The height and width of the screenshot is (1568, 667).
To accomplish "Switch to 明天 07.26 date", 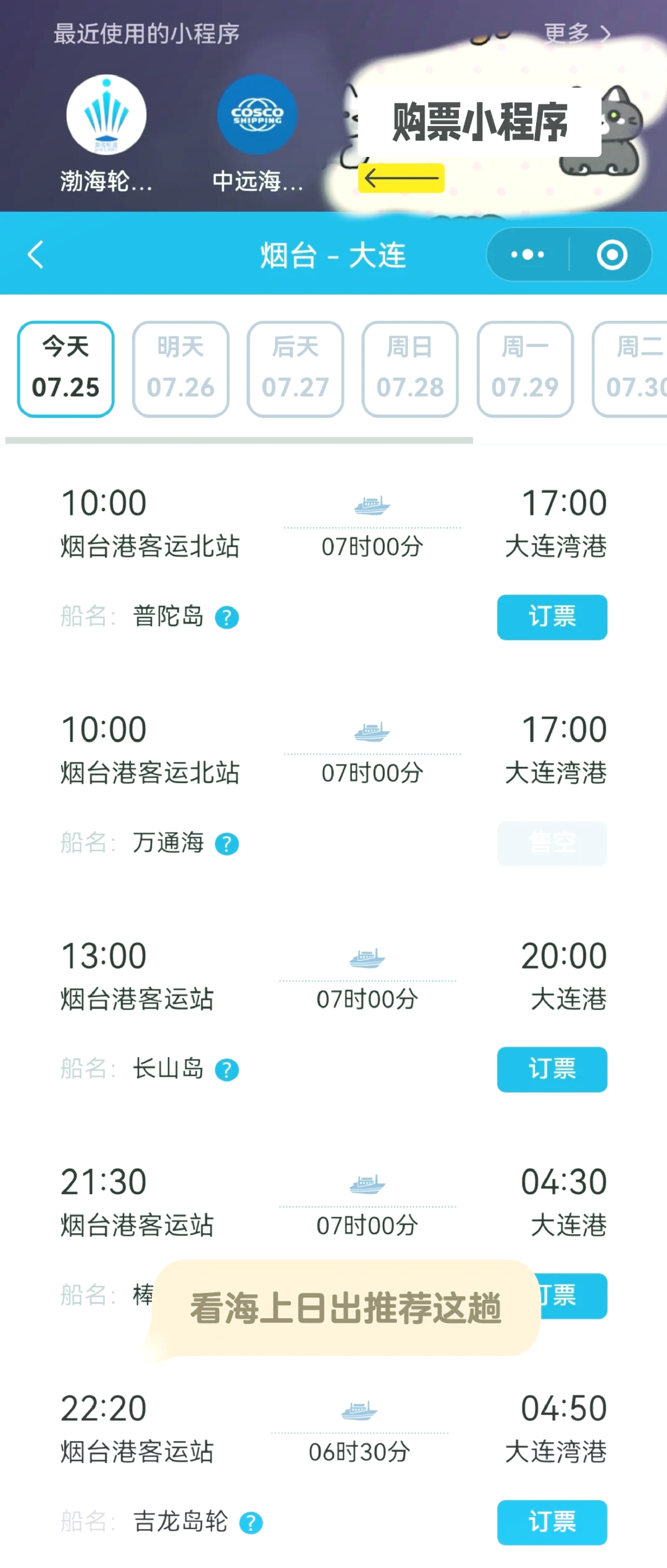I will point(180,369).
